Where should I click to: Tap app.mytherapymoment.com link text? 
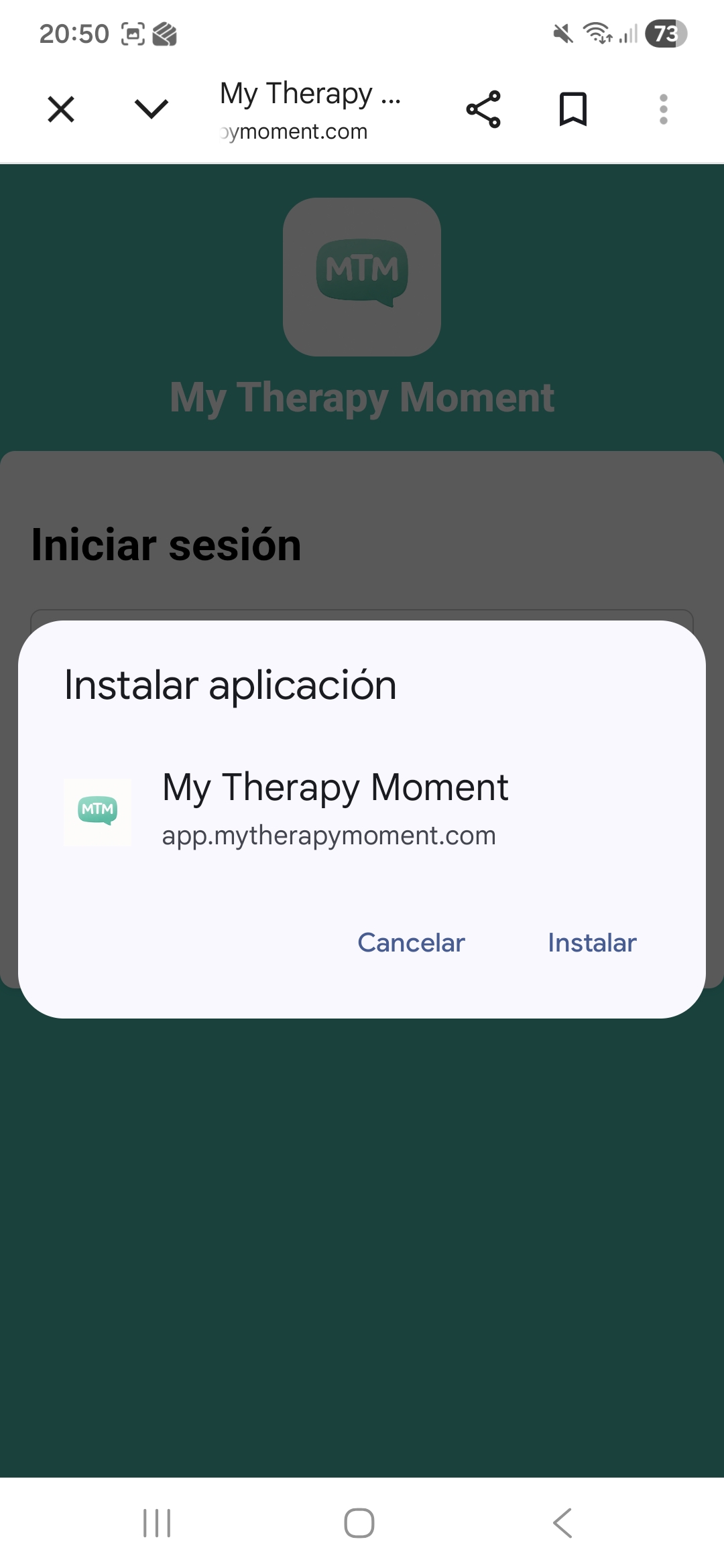point(329,836)
